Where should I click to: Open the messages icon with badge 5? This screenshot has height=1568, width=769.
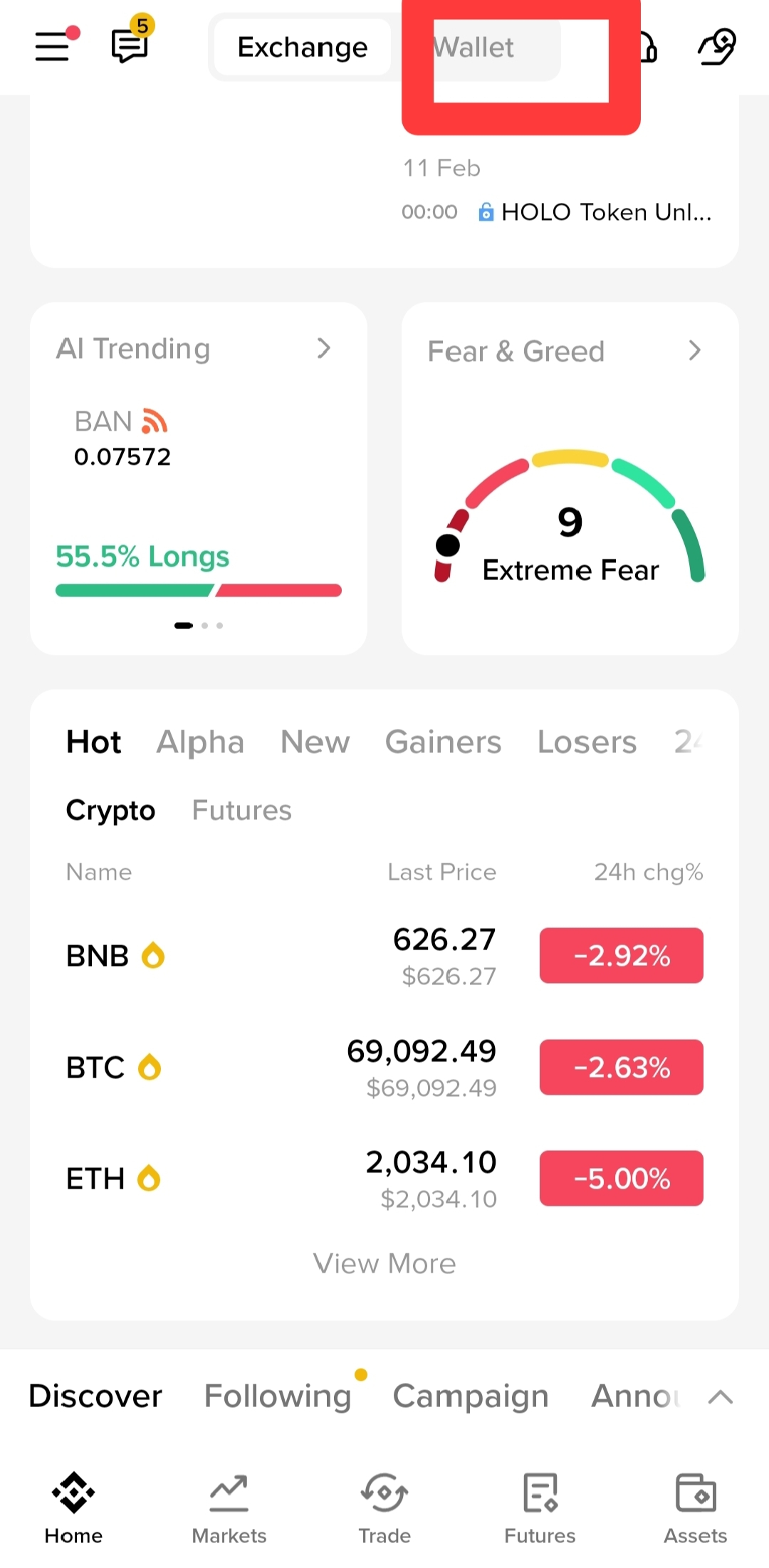(x=130, y=47)
